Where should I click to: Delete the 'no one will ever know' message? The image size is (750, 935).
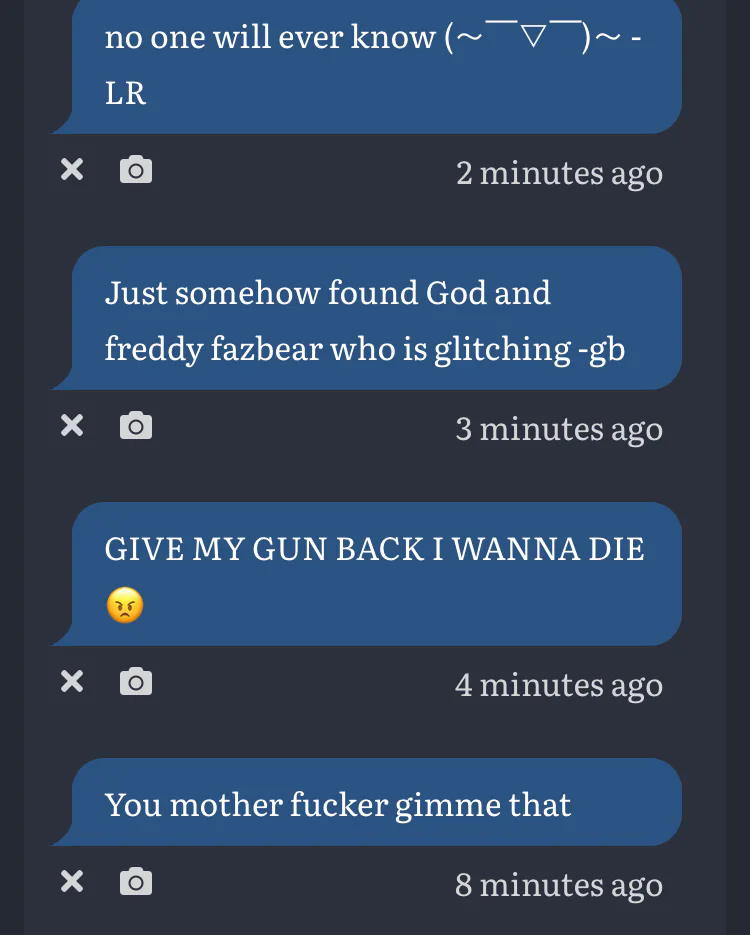coord(72,170)
